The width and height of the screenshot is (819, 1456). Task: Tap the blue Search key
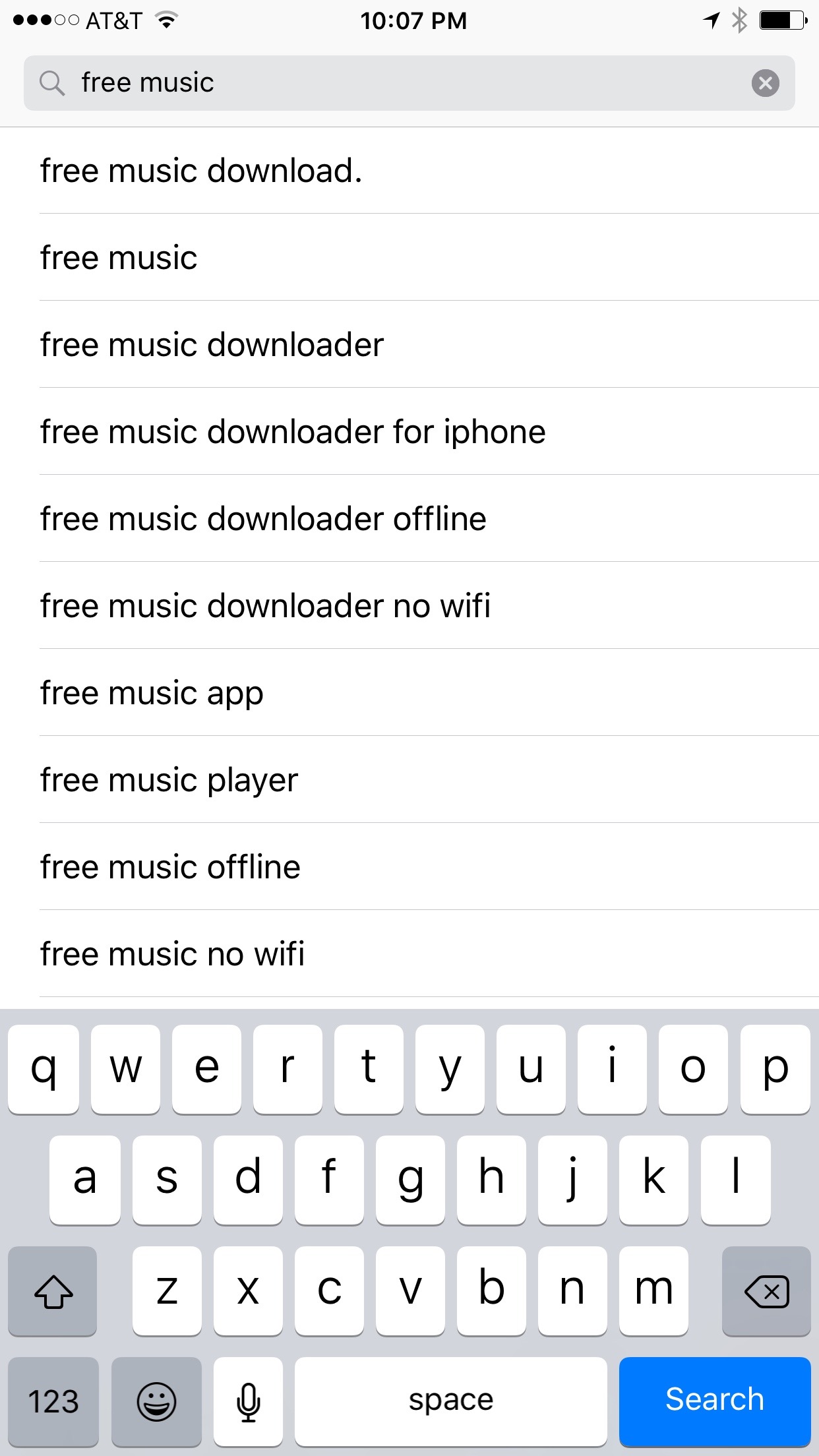click(714, 1400)
